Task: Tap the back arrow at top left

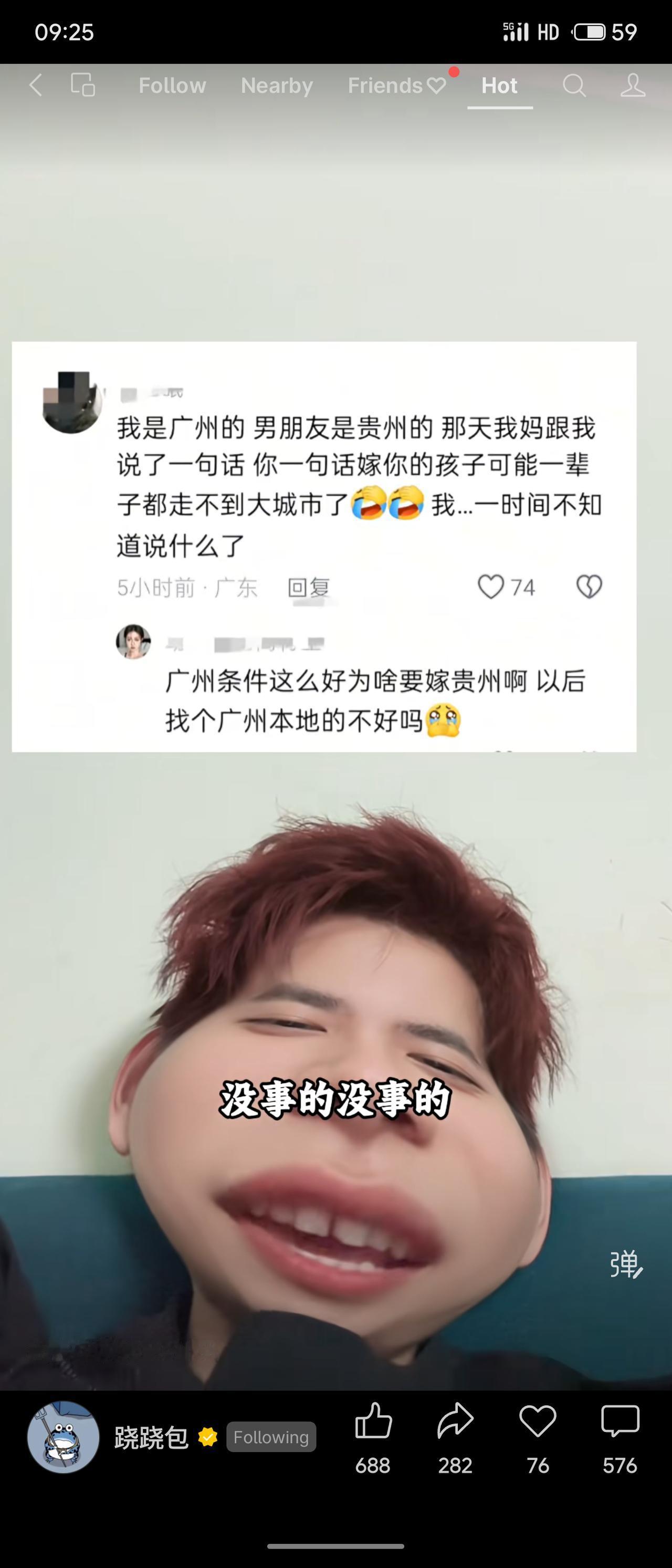Action: (35, 85)
